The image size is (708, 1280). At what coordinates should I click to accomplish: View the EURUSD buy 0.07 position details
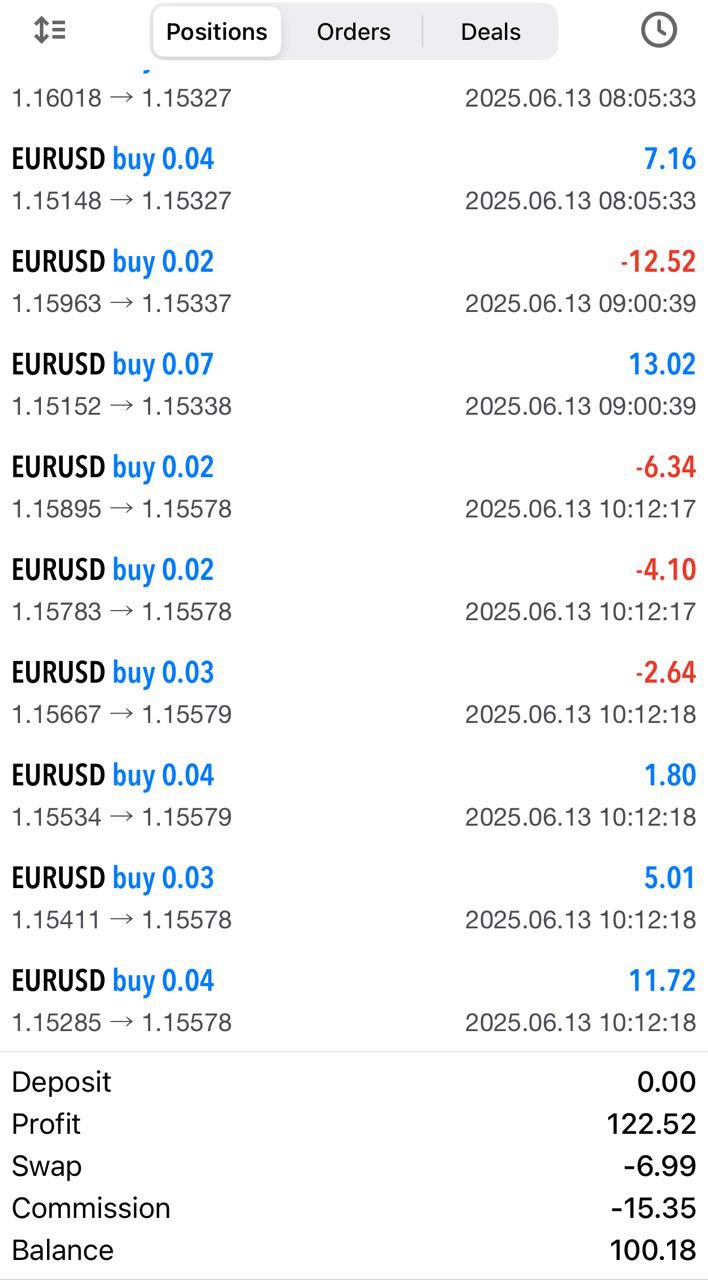(x=353, y=385)
